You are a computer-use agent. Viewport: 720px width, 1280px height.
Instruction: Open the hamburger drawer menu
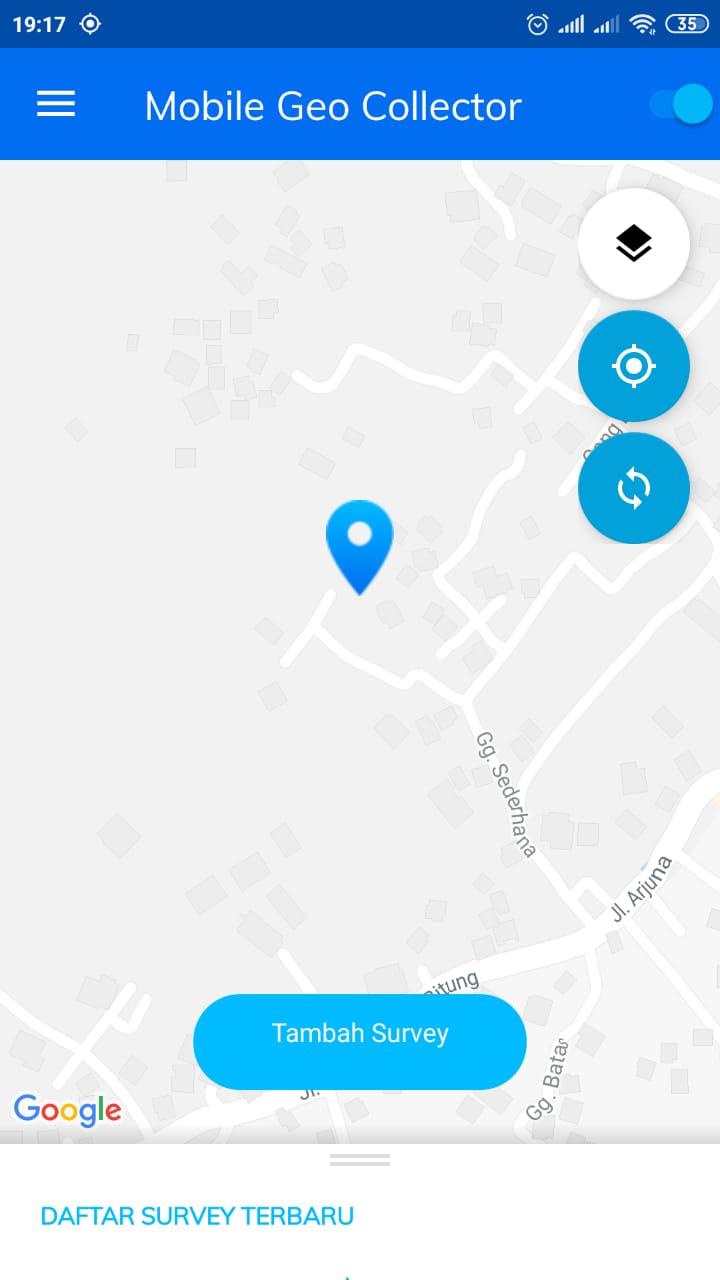(56, 104)
